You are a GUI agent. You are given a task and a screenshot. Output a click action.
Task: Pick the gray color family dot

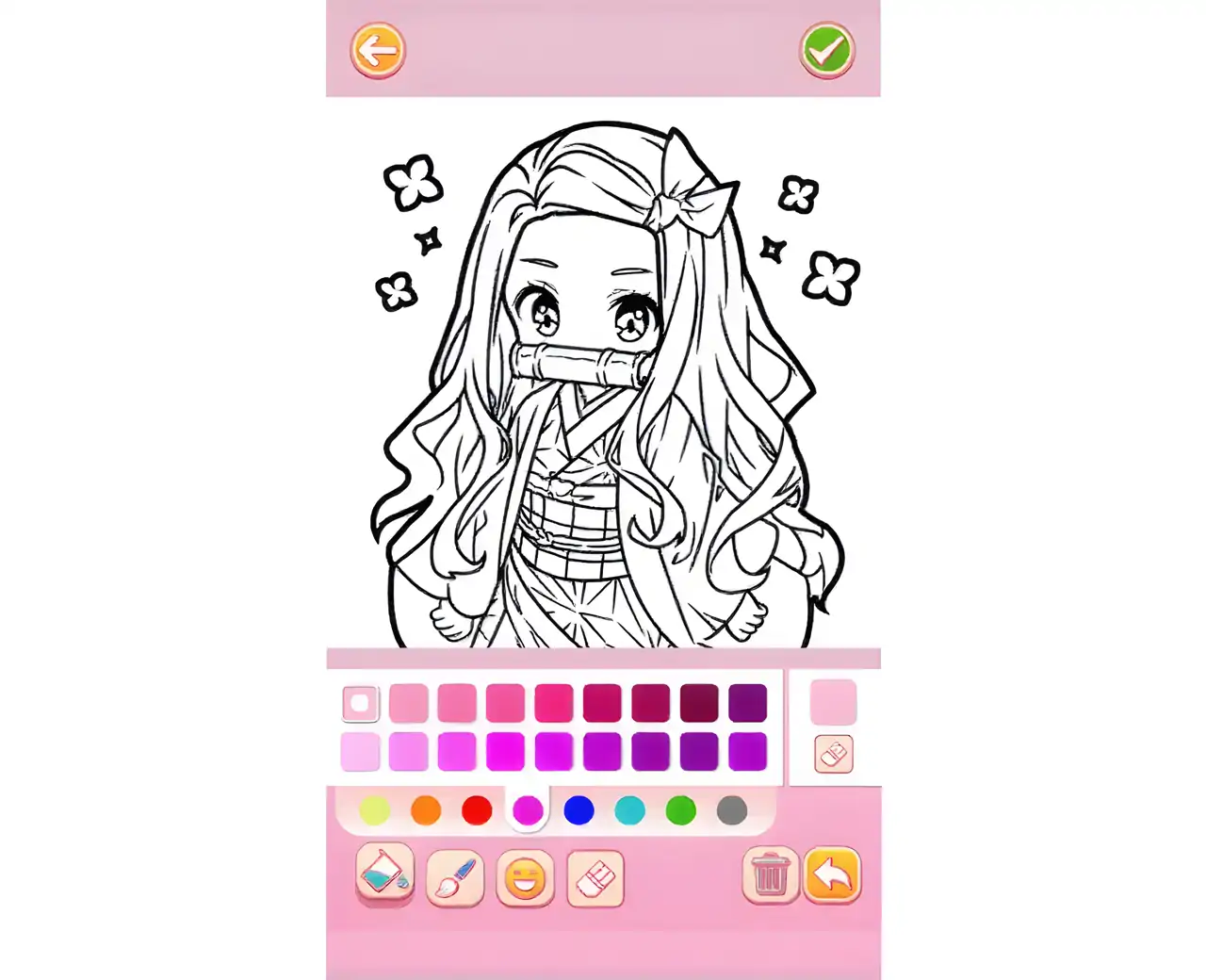point(731,809)
